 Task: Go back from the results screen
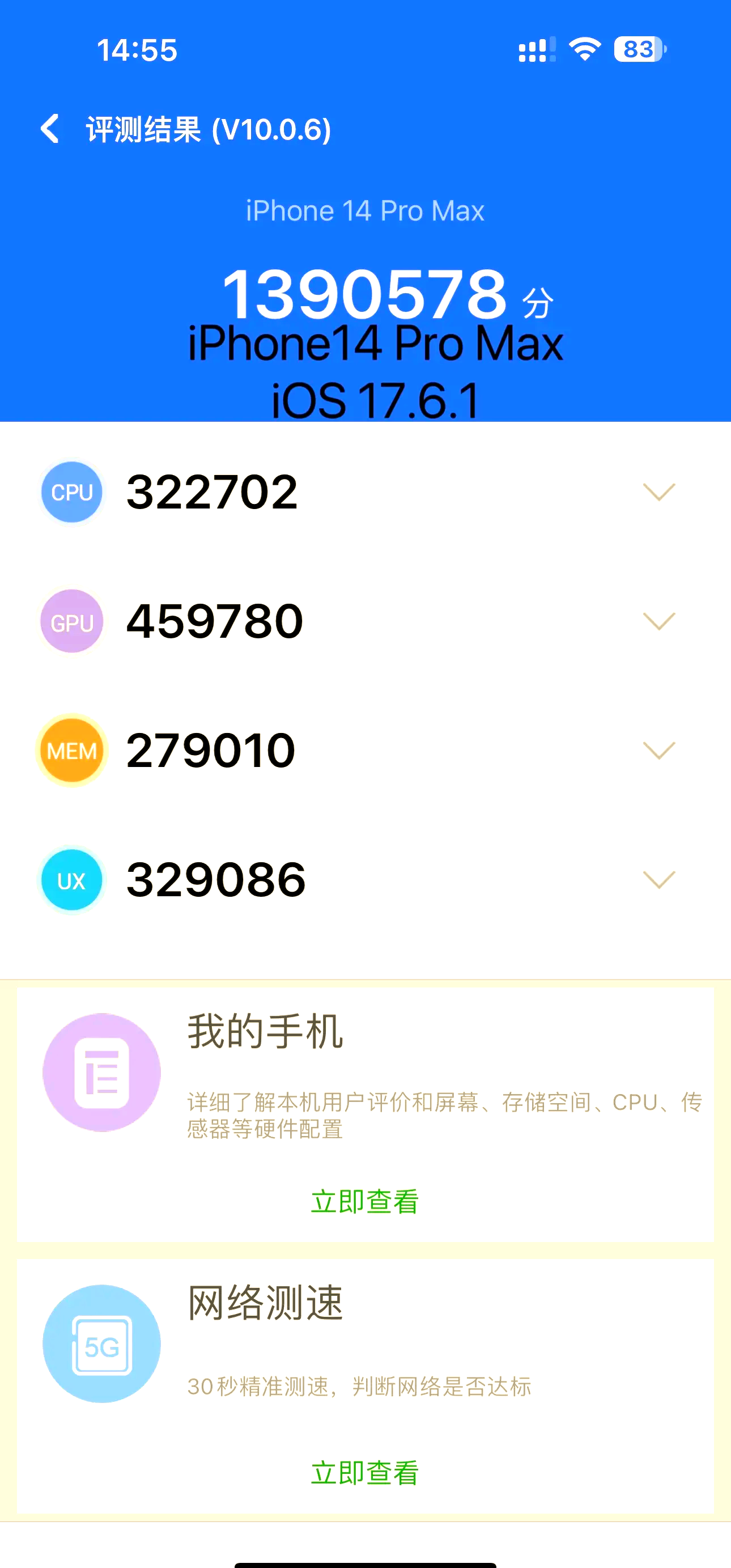(x=50, y=129)
